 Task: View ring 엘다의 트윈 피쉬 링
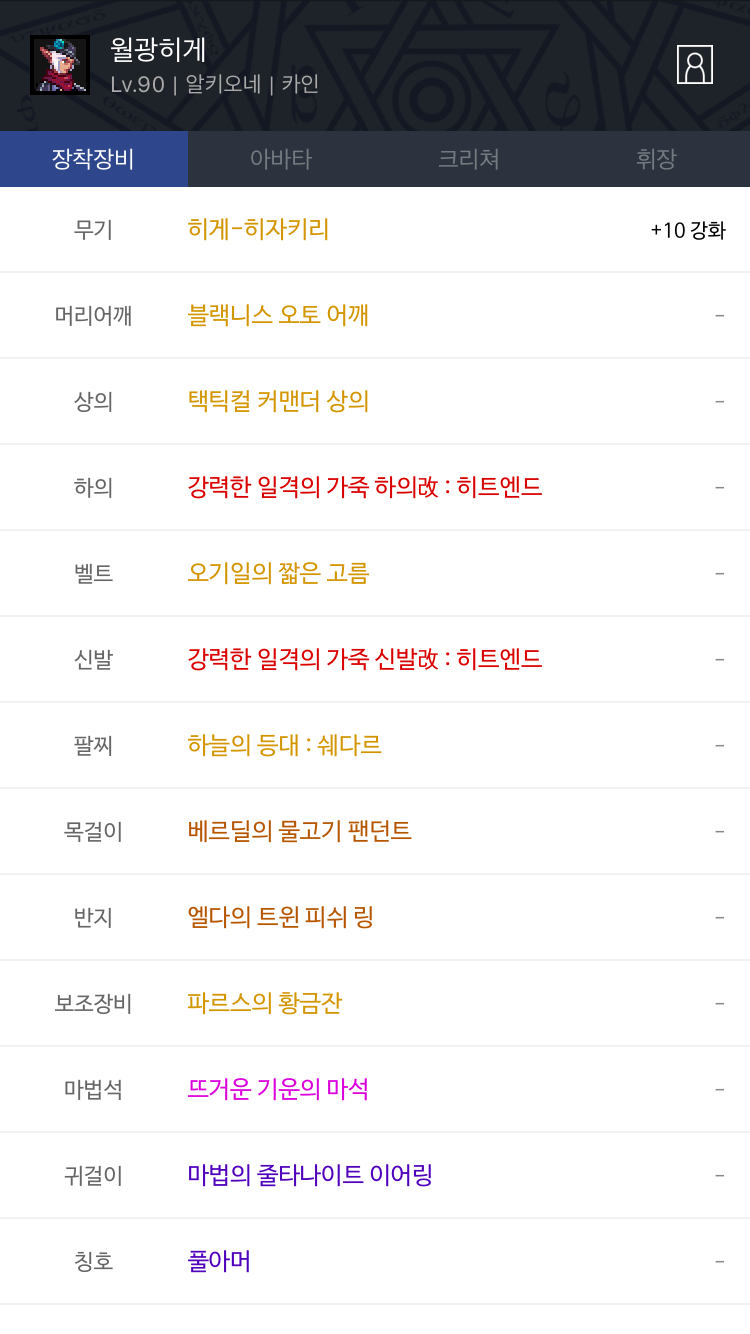click(280, 917)
